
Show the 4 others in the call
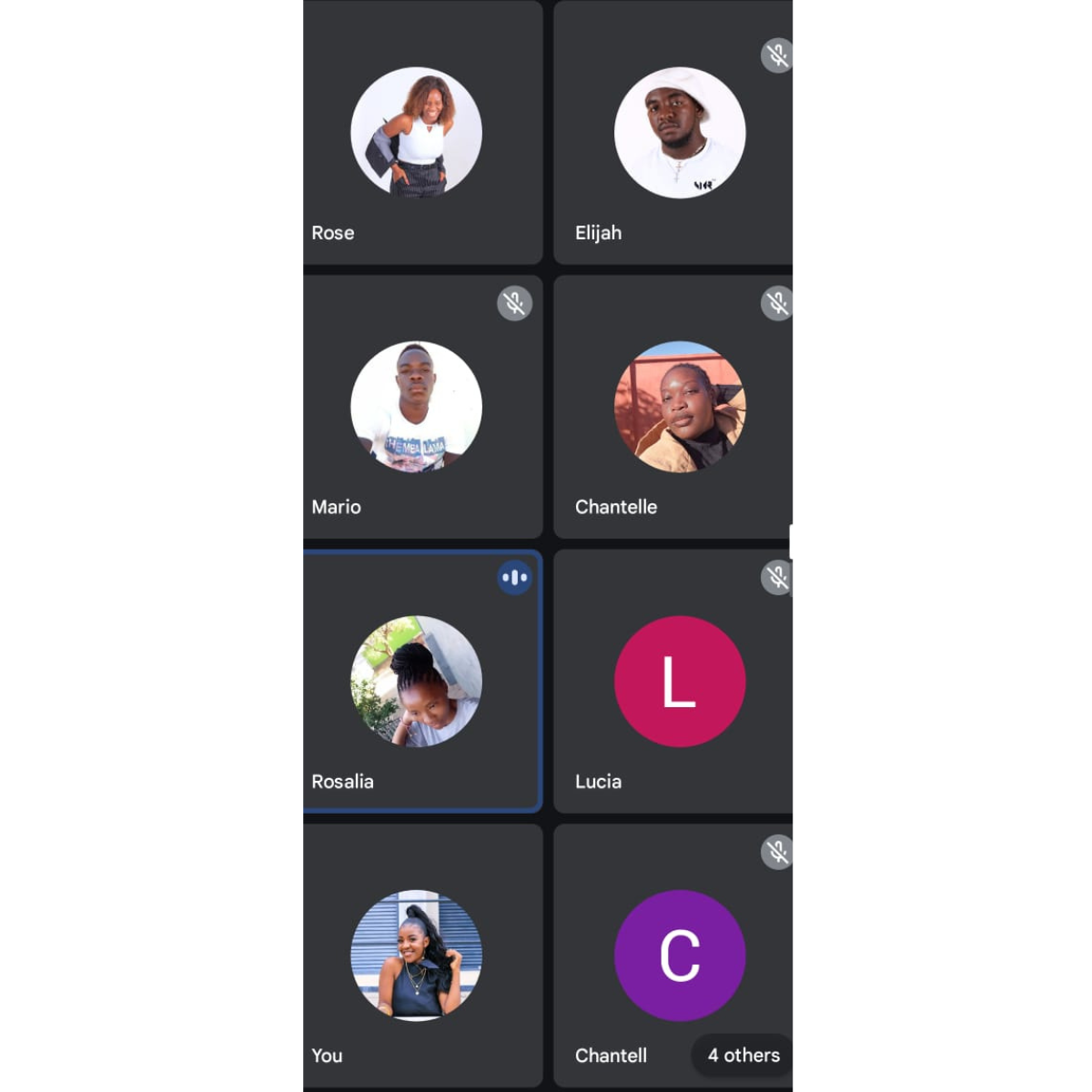[743, 1056]
